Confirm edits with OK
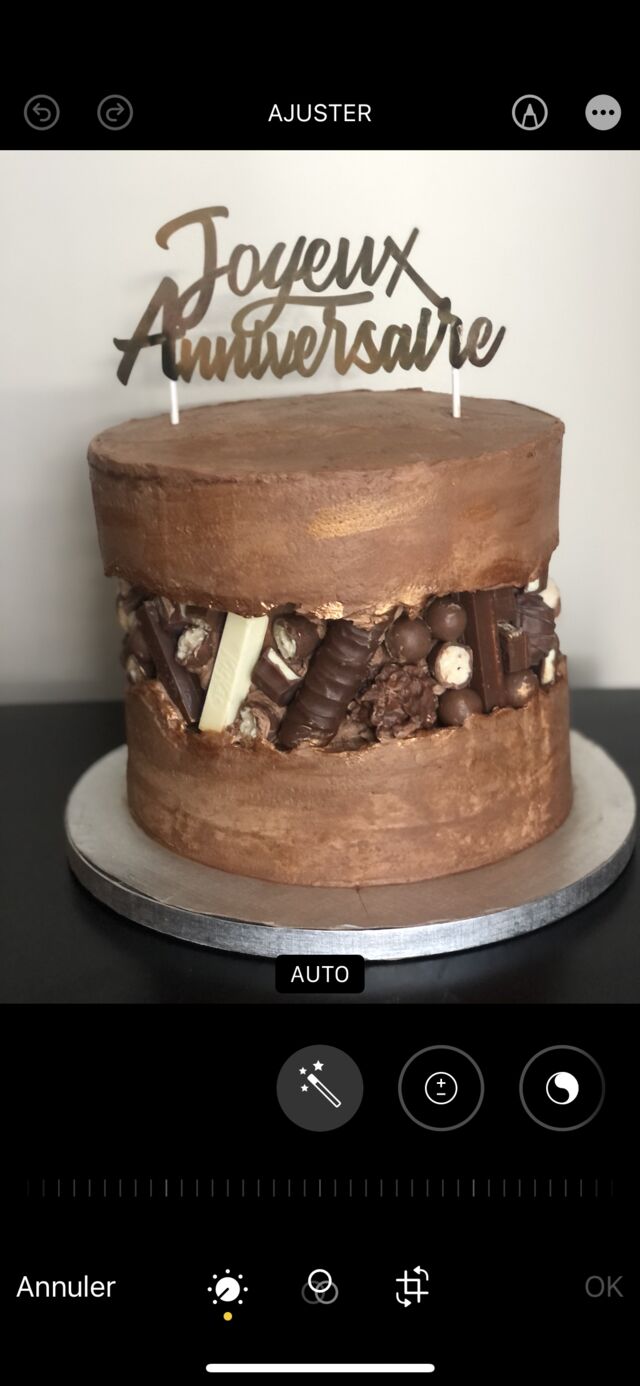The width and height of the screenshot is (640, 1386). point(603,1286)
